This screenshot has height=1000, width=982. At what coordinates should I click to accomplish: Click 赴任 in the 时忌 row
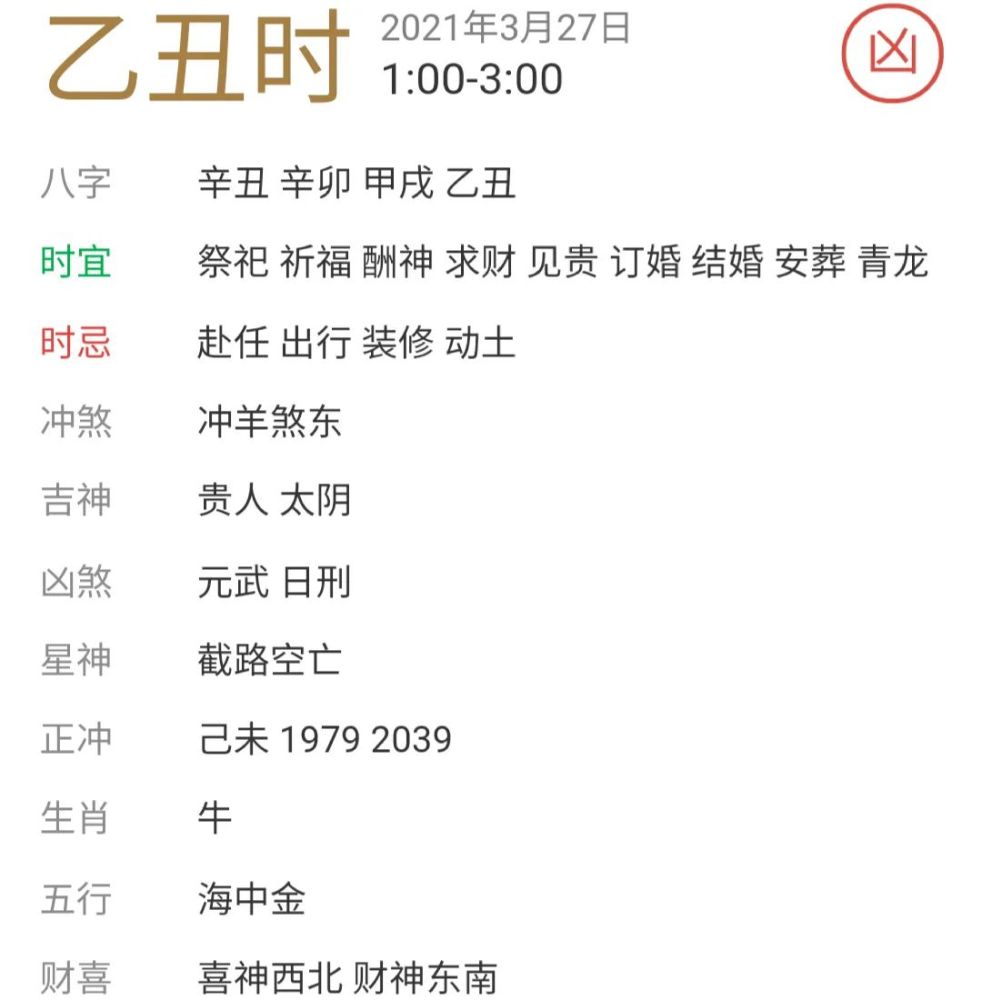[234, 343]
